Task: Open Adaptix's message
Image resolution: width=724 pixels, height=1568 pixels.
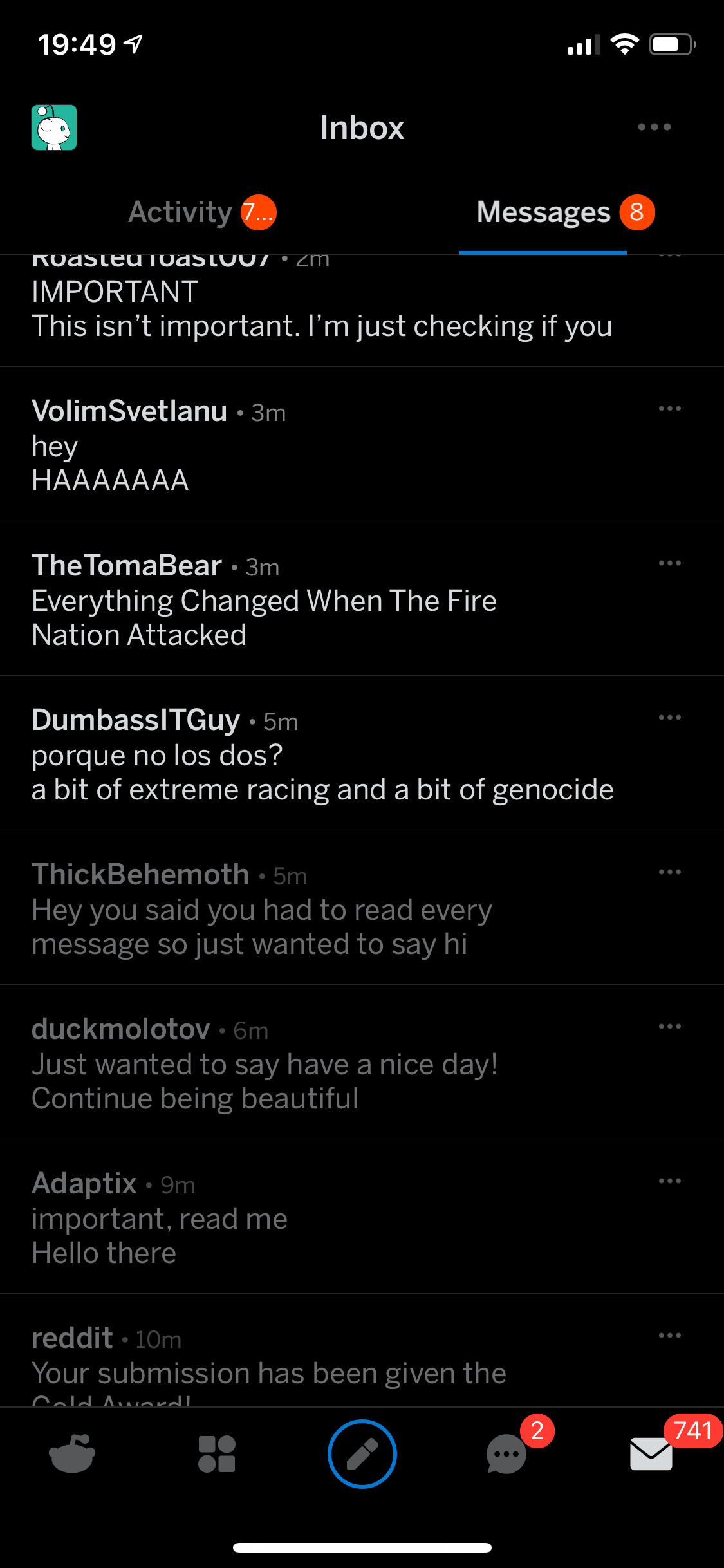Action: pyautogui.click(x=362, y=1217)
